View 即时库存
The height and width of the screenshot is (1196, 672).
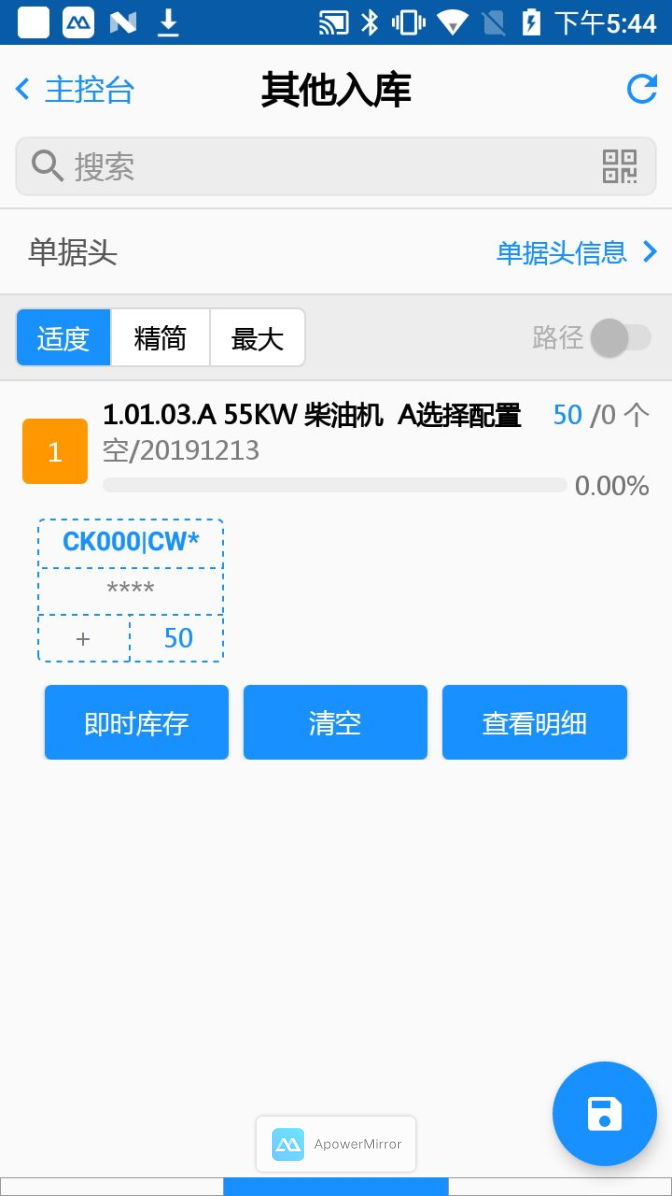(x=136, y=722)
